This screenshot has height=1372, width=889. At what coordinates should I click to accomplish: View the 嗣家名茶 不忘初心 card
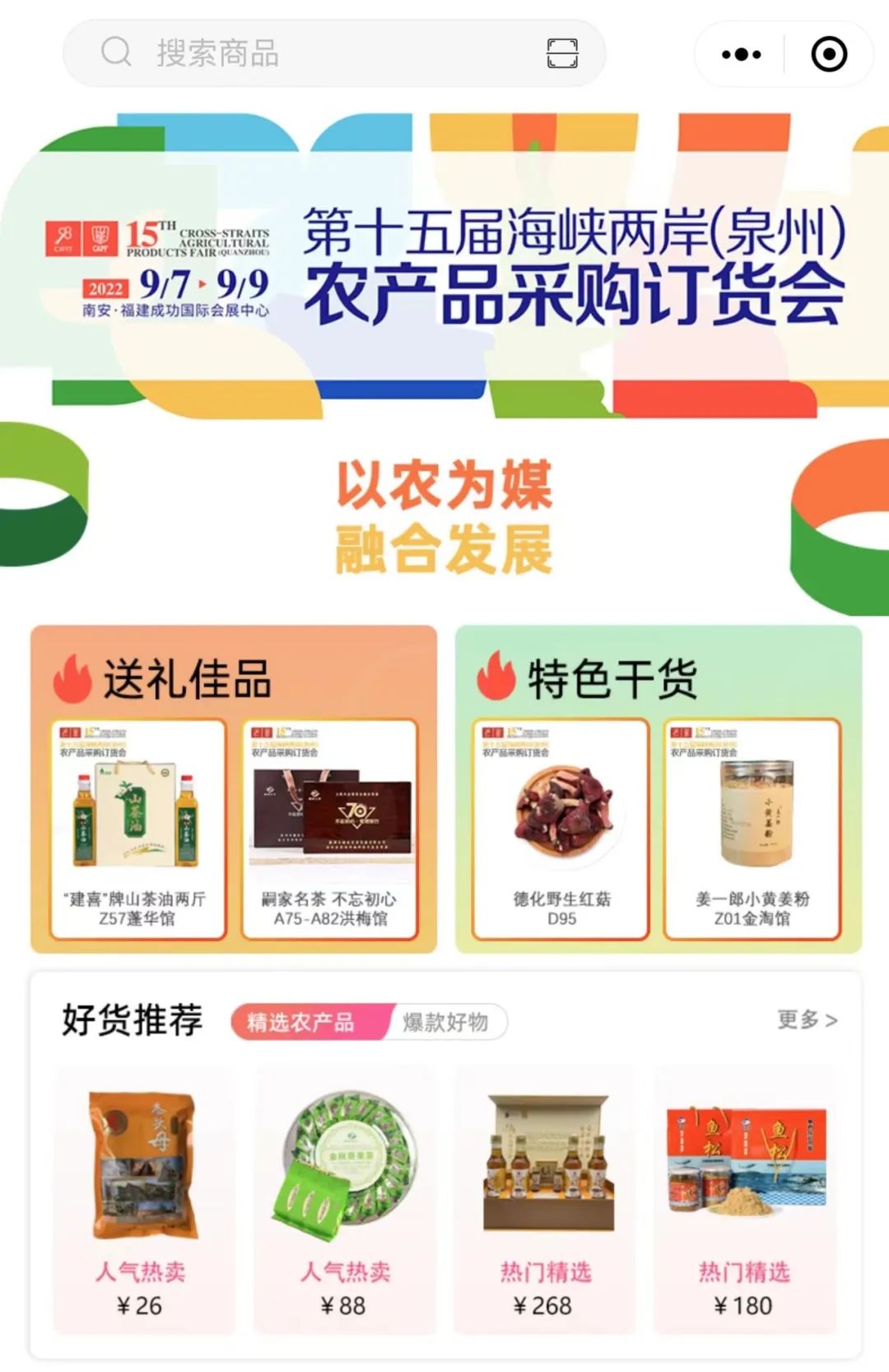330,828
